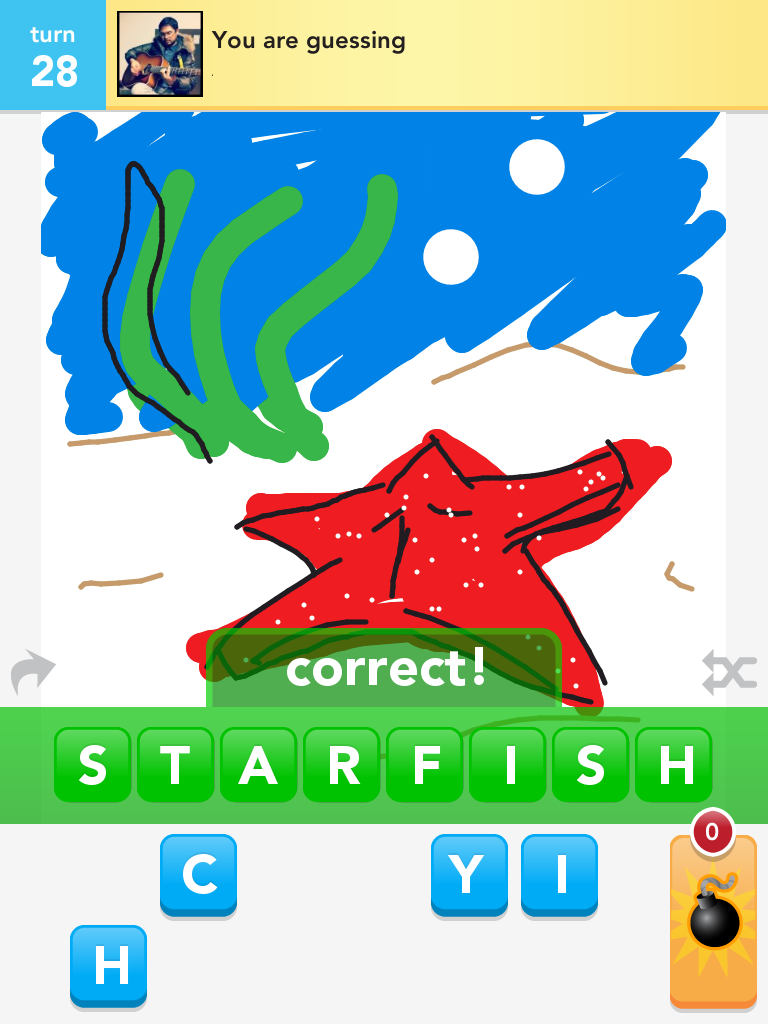The image size is (768, 1024).
Task: Choose the blue letter tile H
Action: (x=109, y=964)
